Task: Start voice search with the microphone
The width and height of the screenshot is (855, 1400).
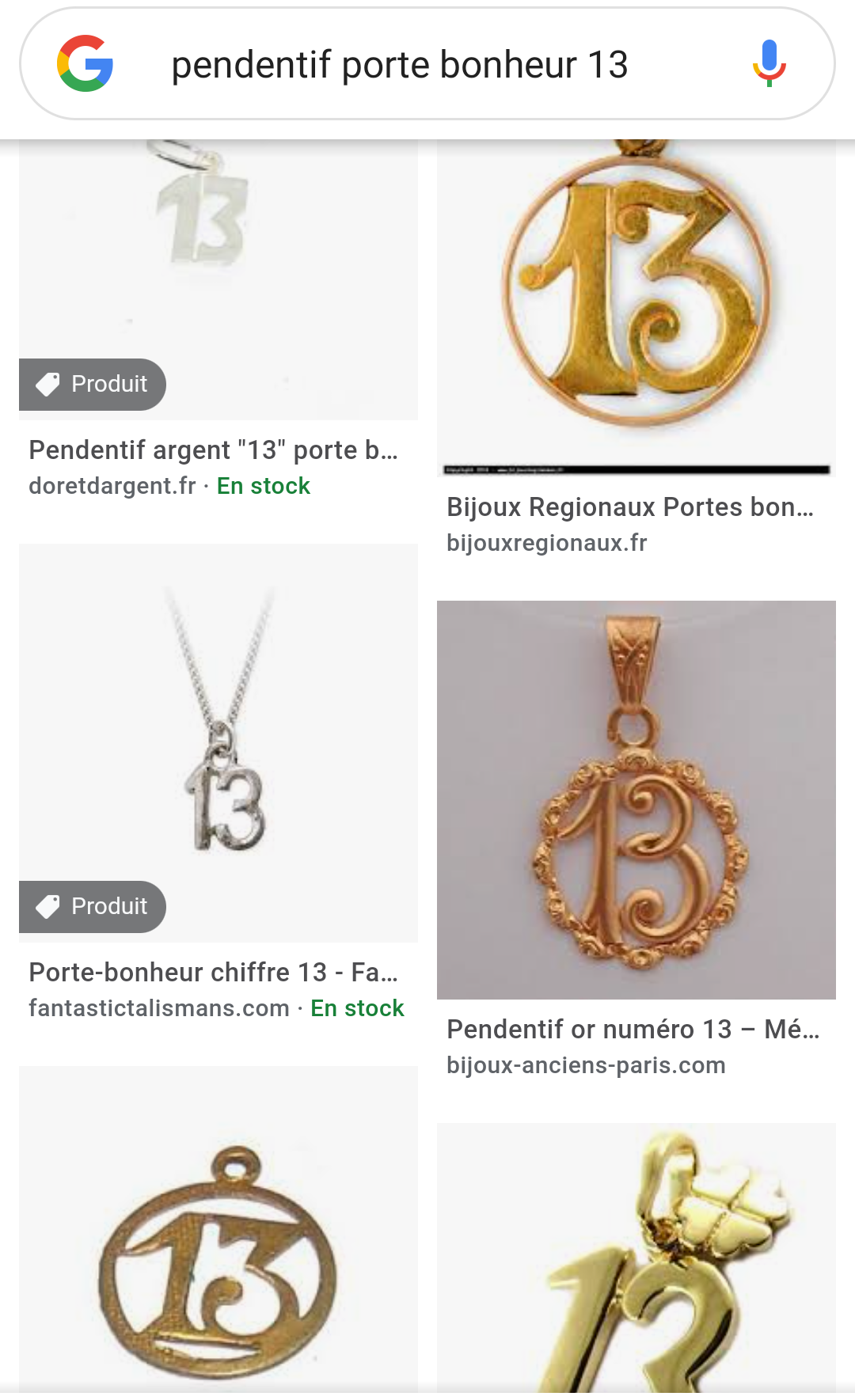Action: tap(769, 63)
